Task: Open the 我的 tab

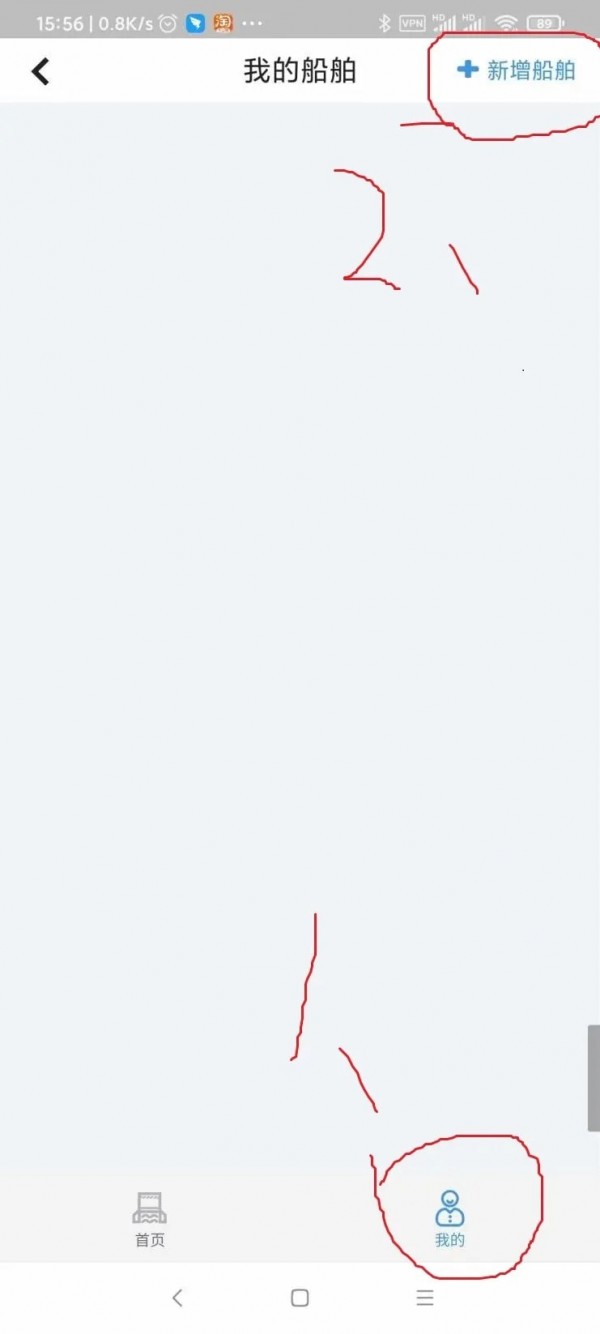Action: coord(450,1218)
